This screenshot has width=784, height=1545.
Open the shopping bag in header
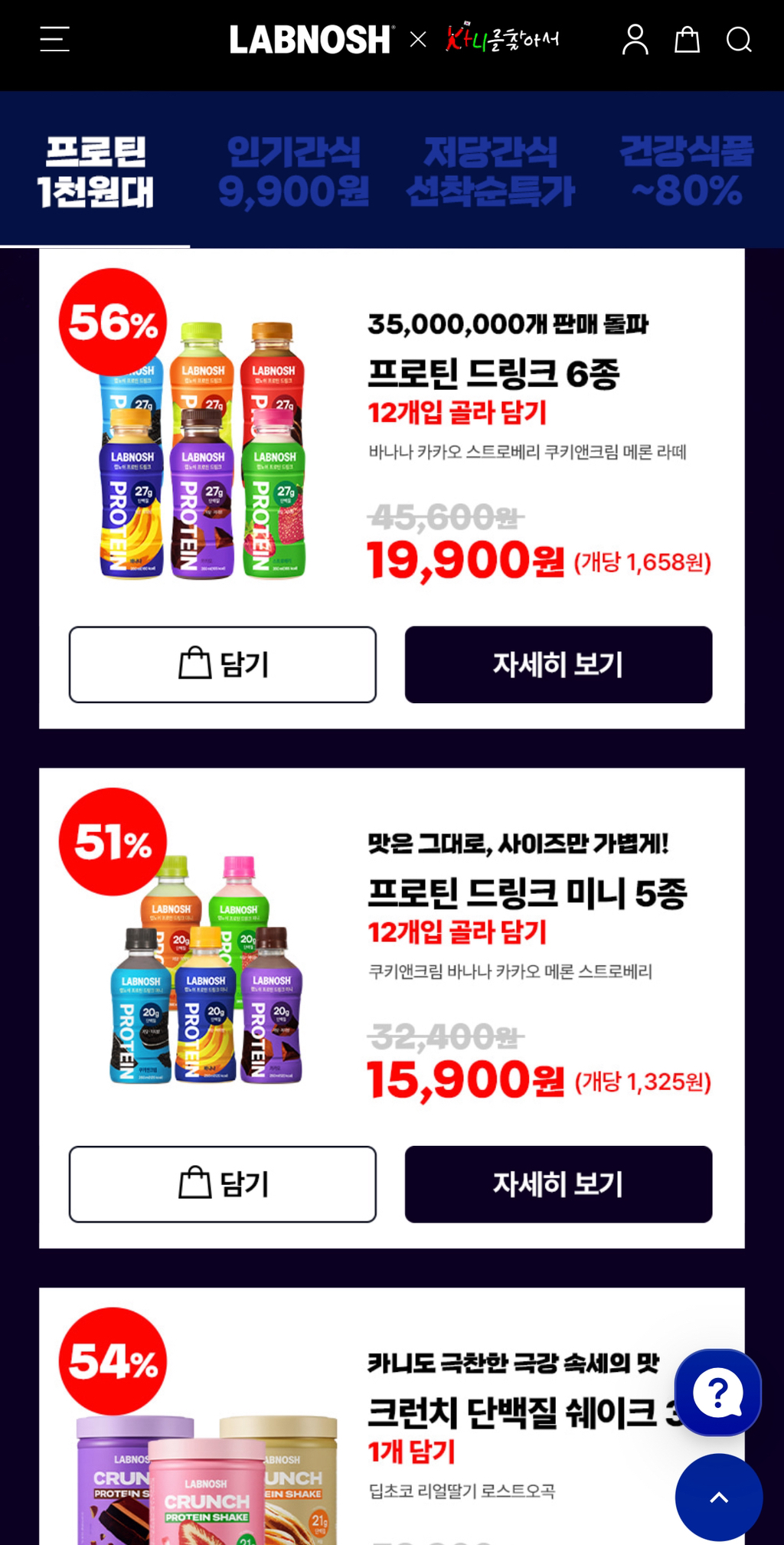point(687,39)
